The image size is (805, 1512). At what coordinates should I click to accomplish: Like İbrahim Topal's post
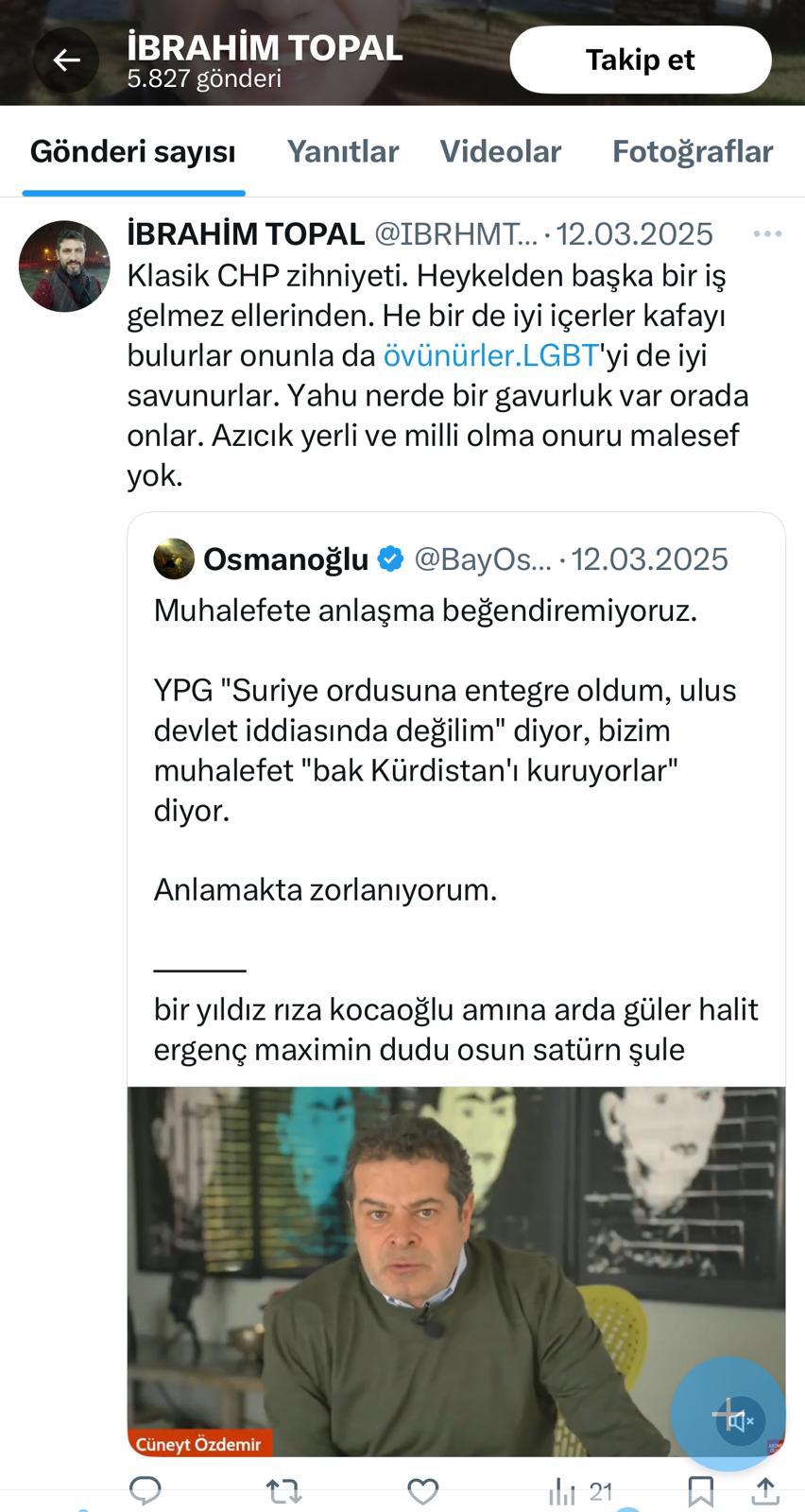(x=422, y=1491)
